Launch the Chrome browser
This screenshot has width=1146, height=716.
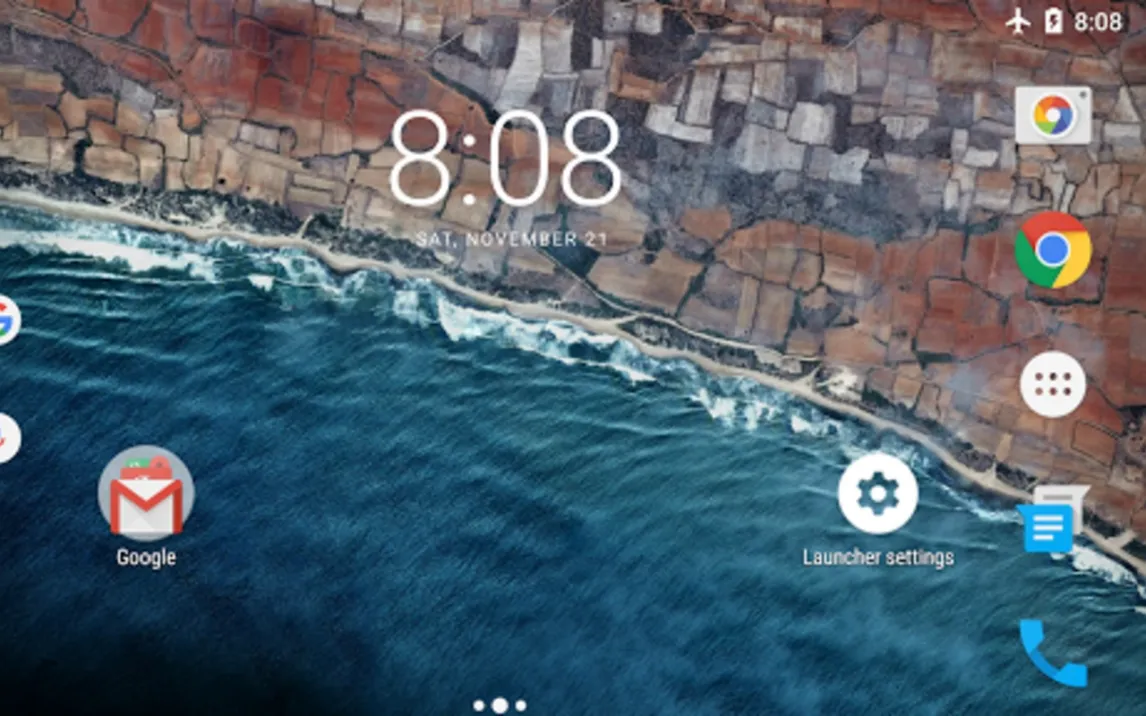click(1052, 249)
